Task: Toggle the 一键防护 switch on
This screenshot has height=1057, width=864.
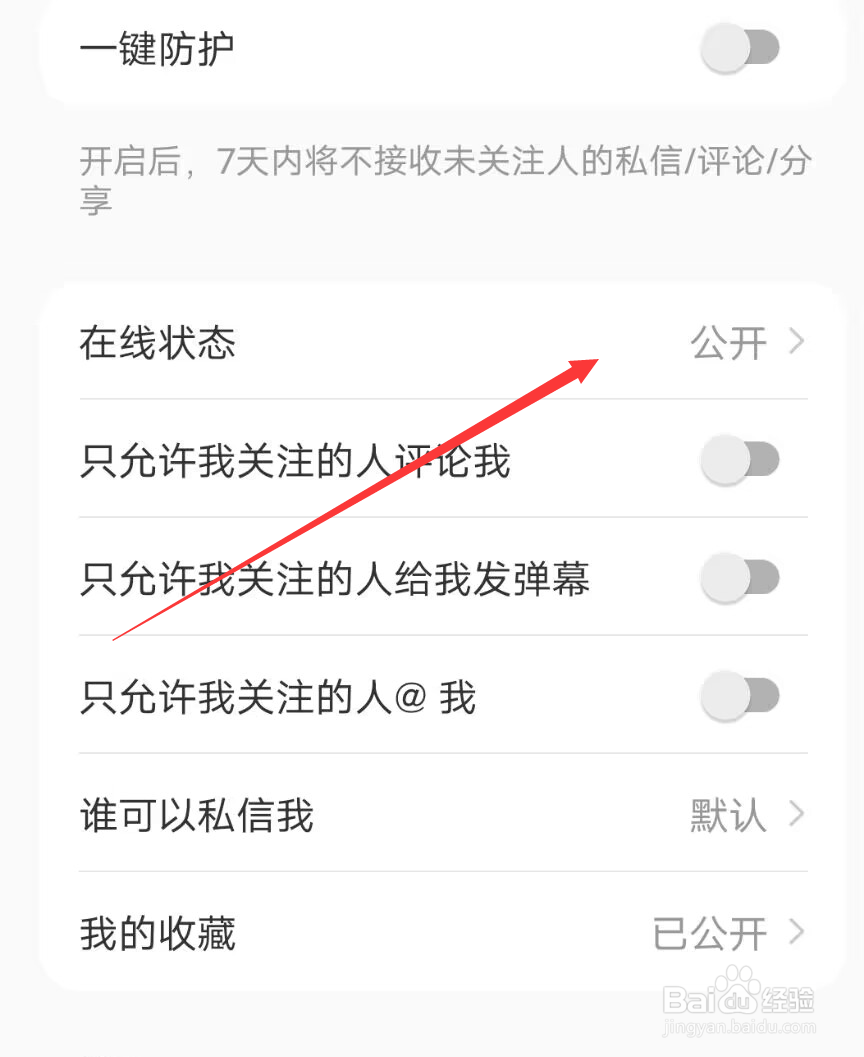Action: [x=742, y=47]
